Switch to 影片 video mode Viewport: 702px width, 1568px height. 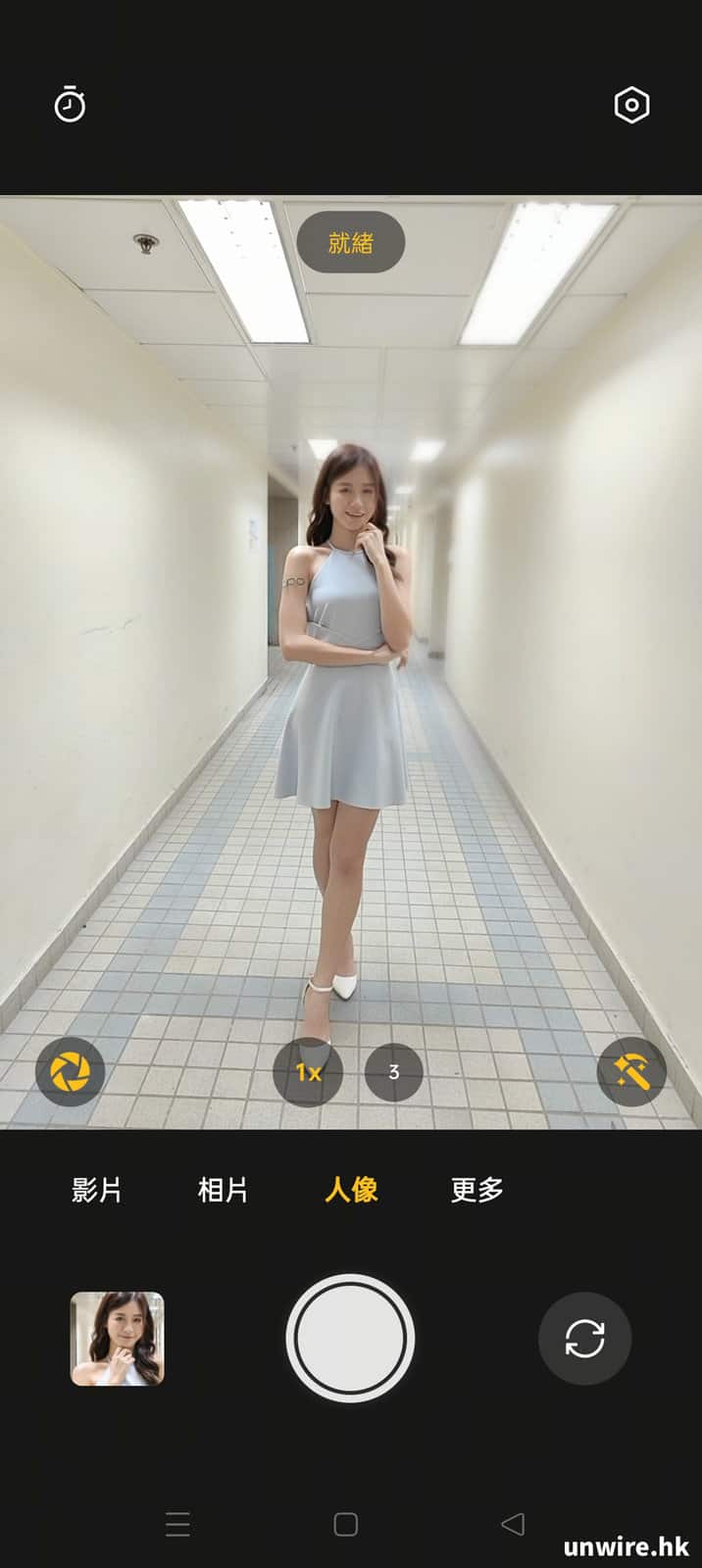click(x=96, y=1190)
